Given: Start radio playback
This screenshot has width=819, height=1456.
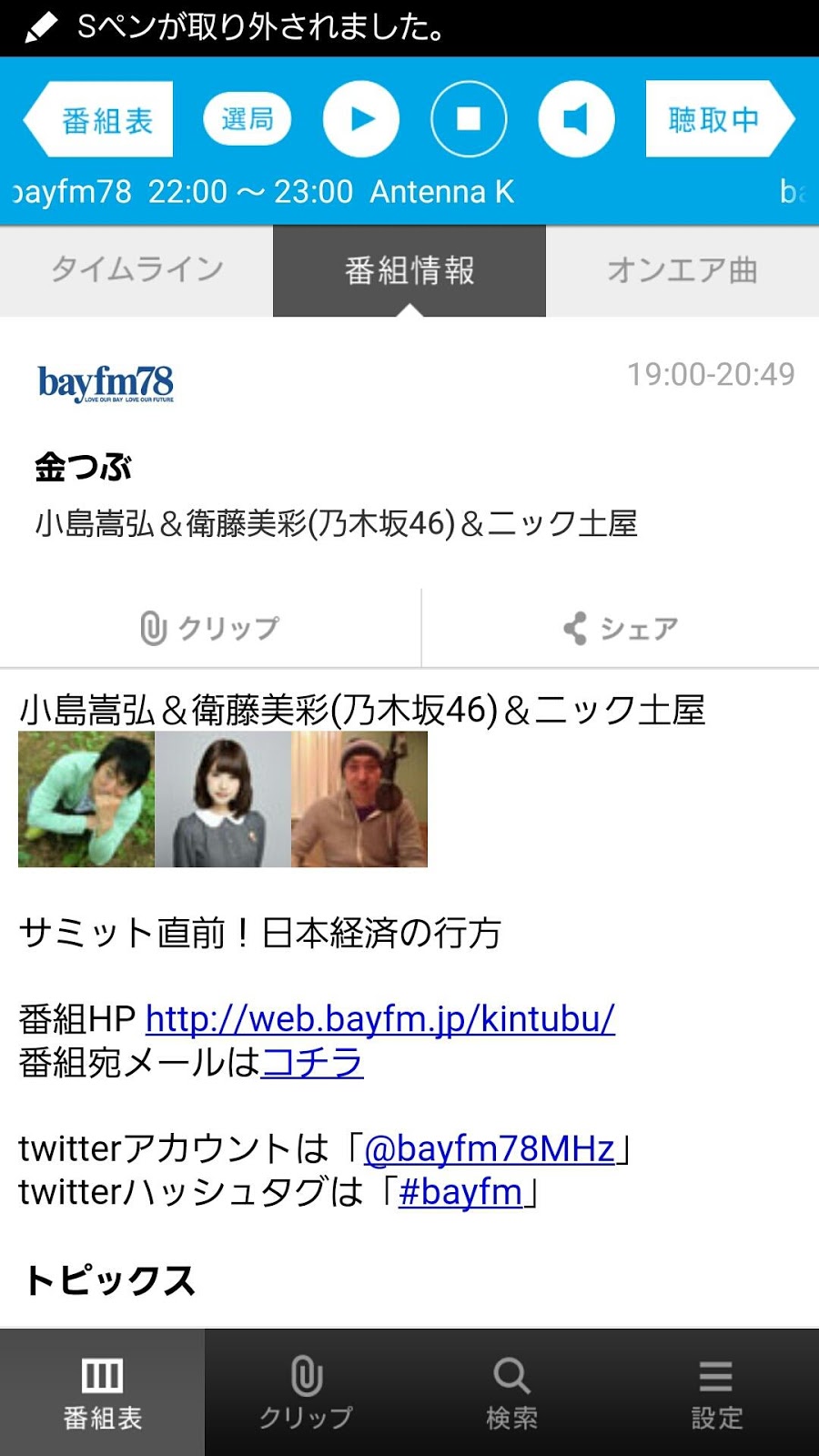Looking at the screenshot, I should click(x=361, y=119).
